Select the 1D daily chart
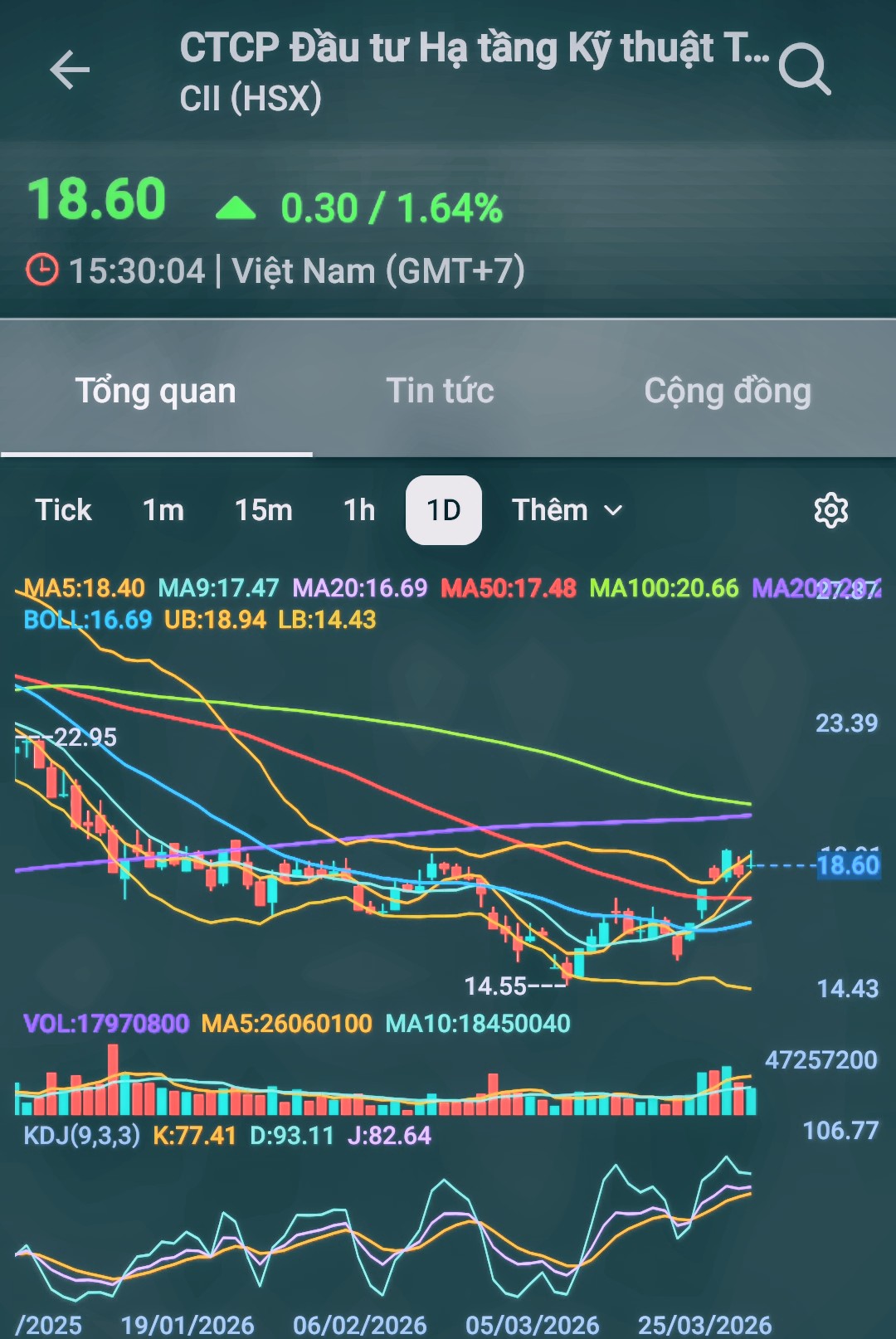This screenshot has height=1339, width=896. [x=443, y=510]
